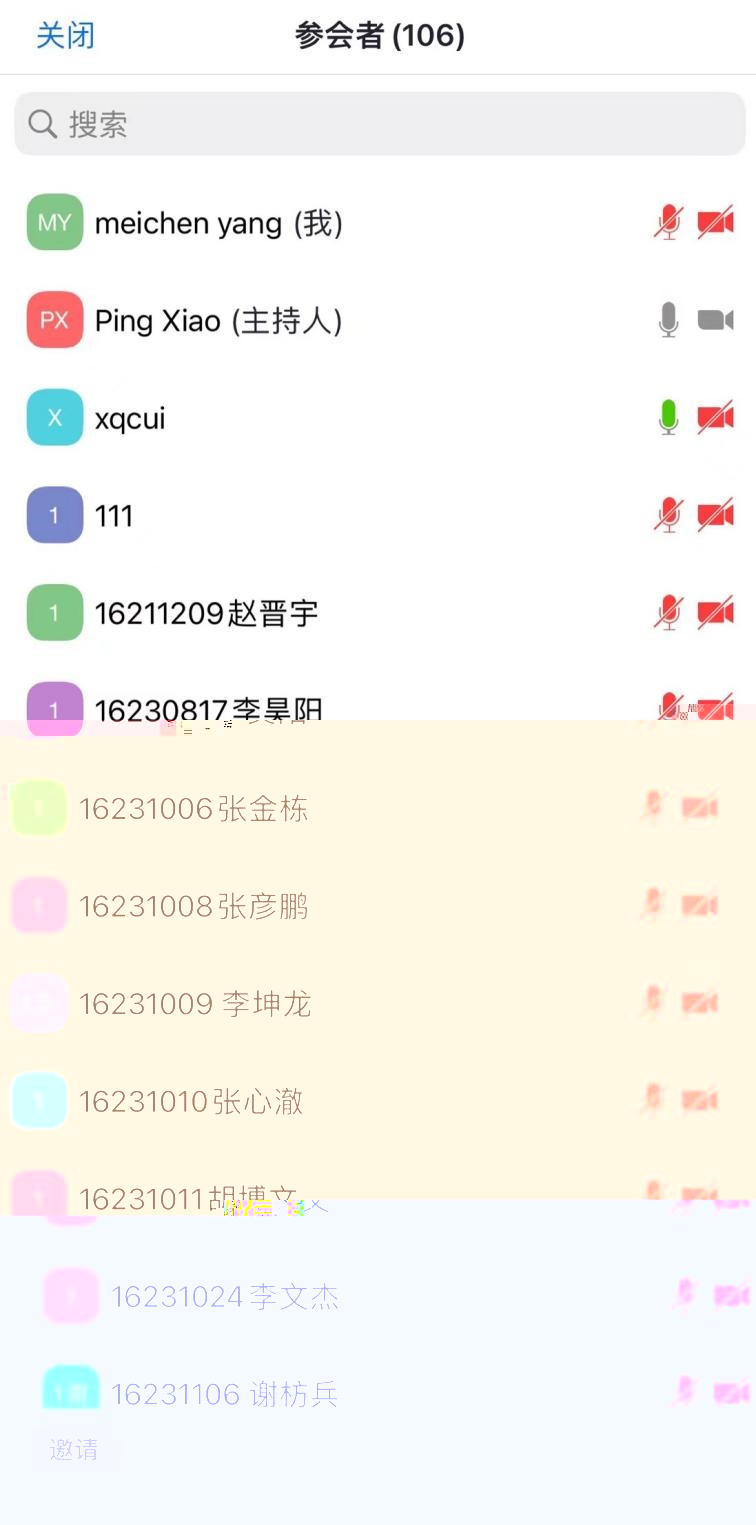Select participant 16231010张心澈
Screen dimensions: 756x1525
(x=378, y=1101)
